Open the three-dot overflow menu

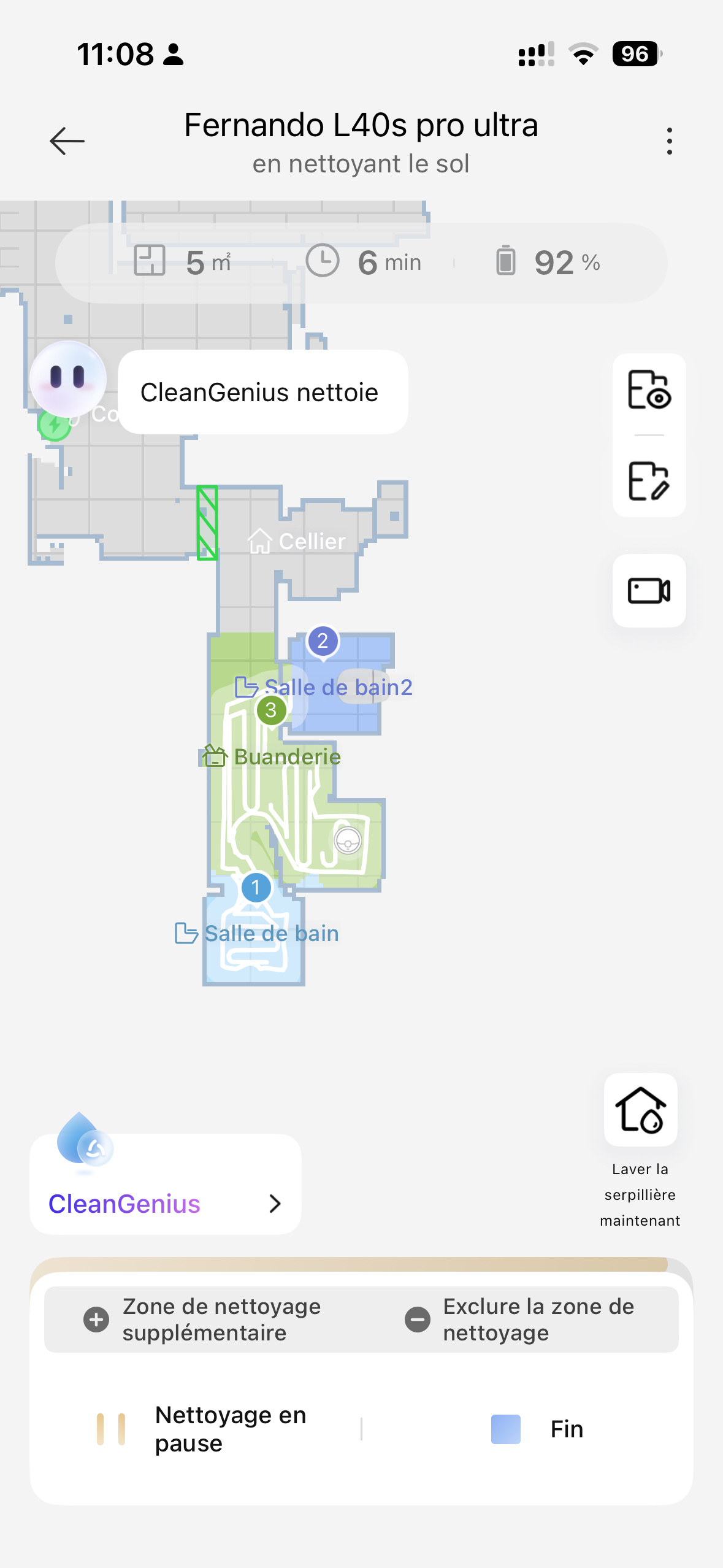[669, 141]
